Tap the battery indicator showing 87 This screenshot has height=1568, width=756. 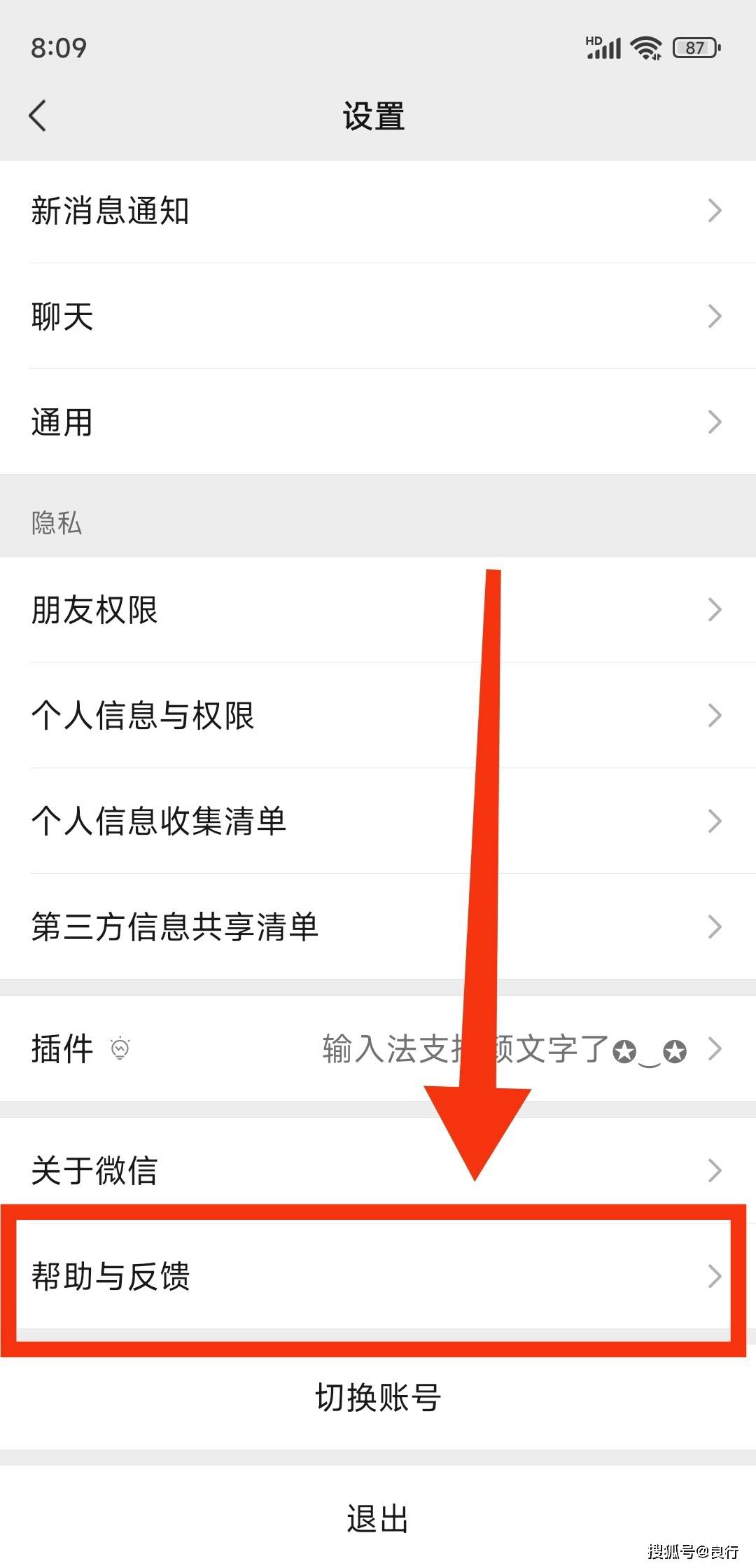tap(695, 46)
